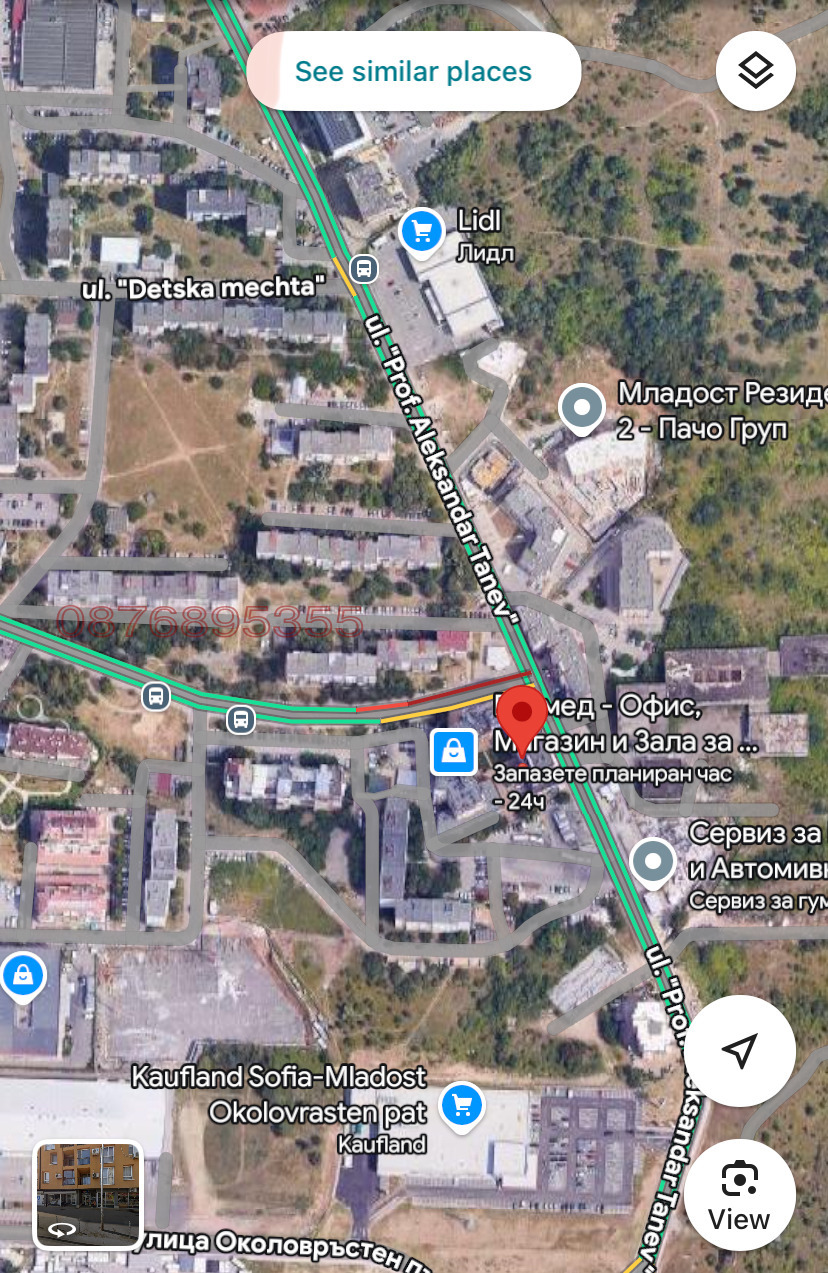Screen dimensions: 828x1273
Task: Click the blue security lock marker
Action: click(453, 752)
